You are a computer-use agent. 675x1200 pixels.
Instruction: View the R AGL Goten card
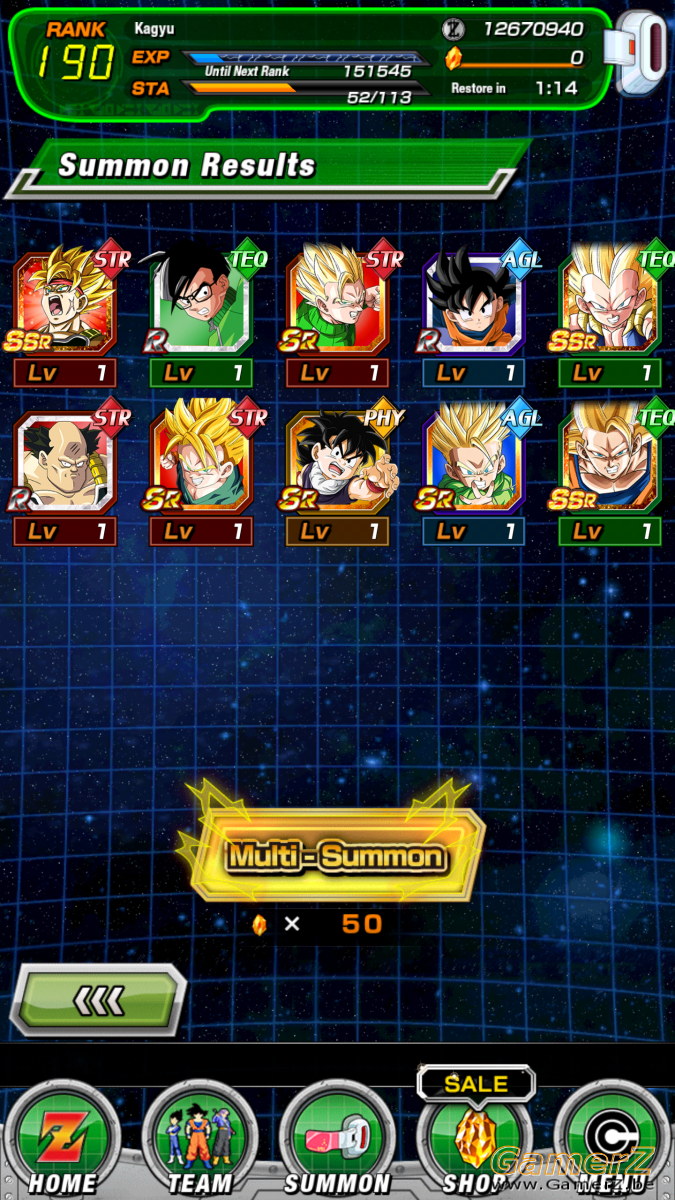click(474, 315)
